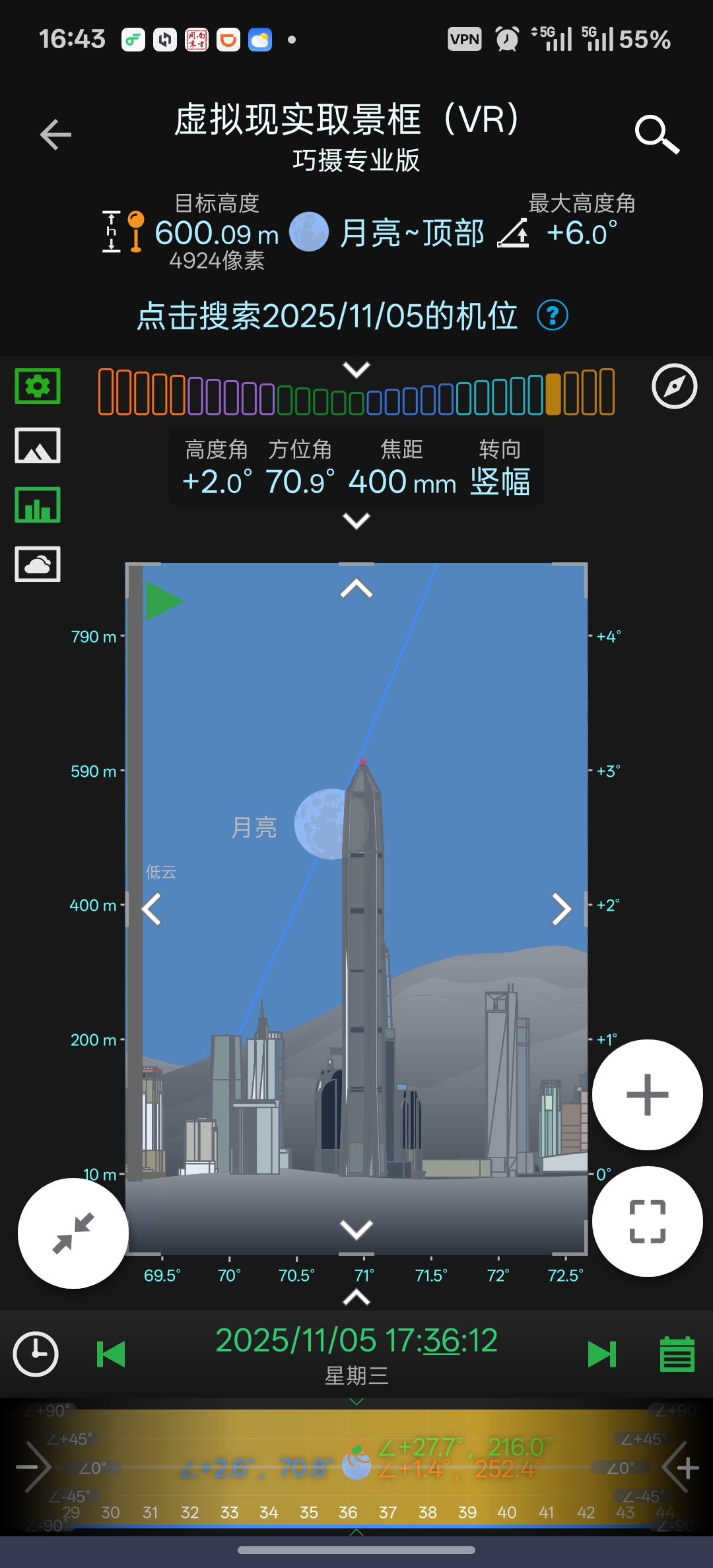
Task: Open the cloud weather icon
Action: (38, 564)
